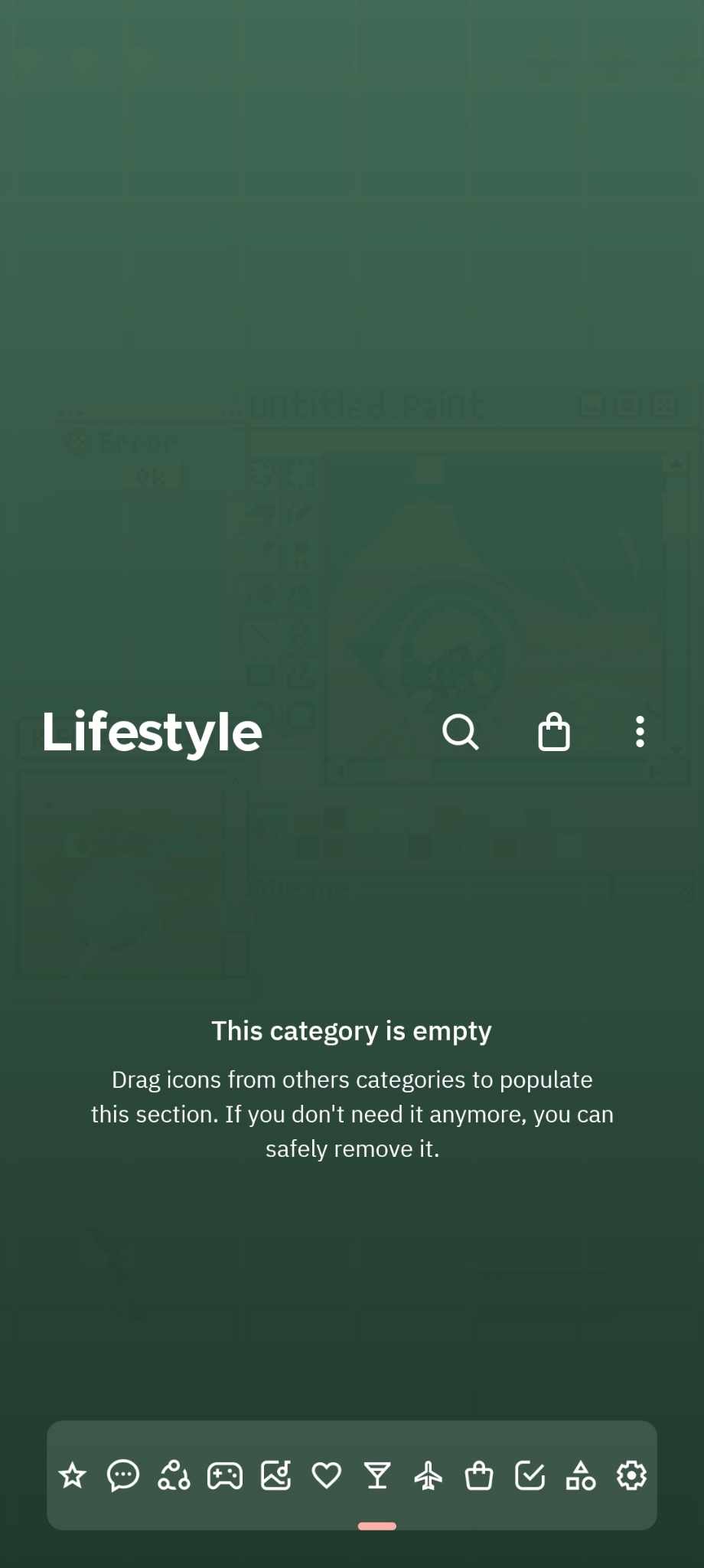704x1568 pixels.
Task: Select the connected nodes category
Action: pyautogui.click(x=174, y=1475)
